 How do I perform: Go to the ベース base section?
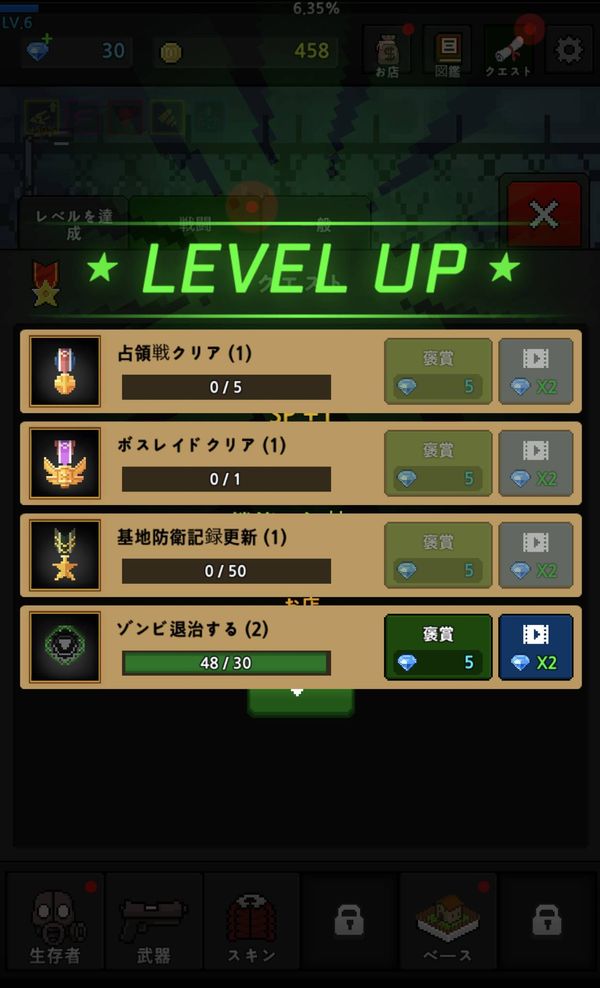447,921
